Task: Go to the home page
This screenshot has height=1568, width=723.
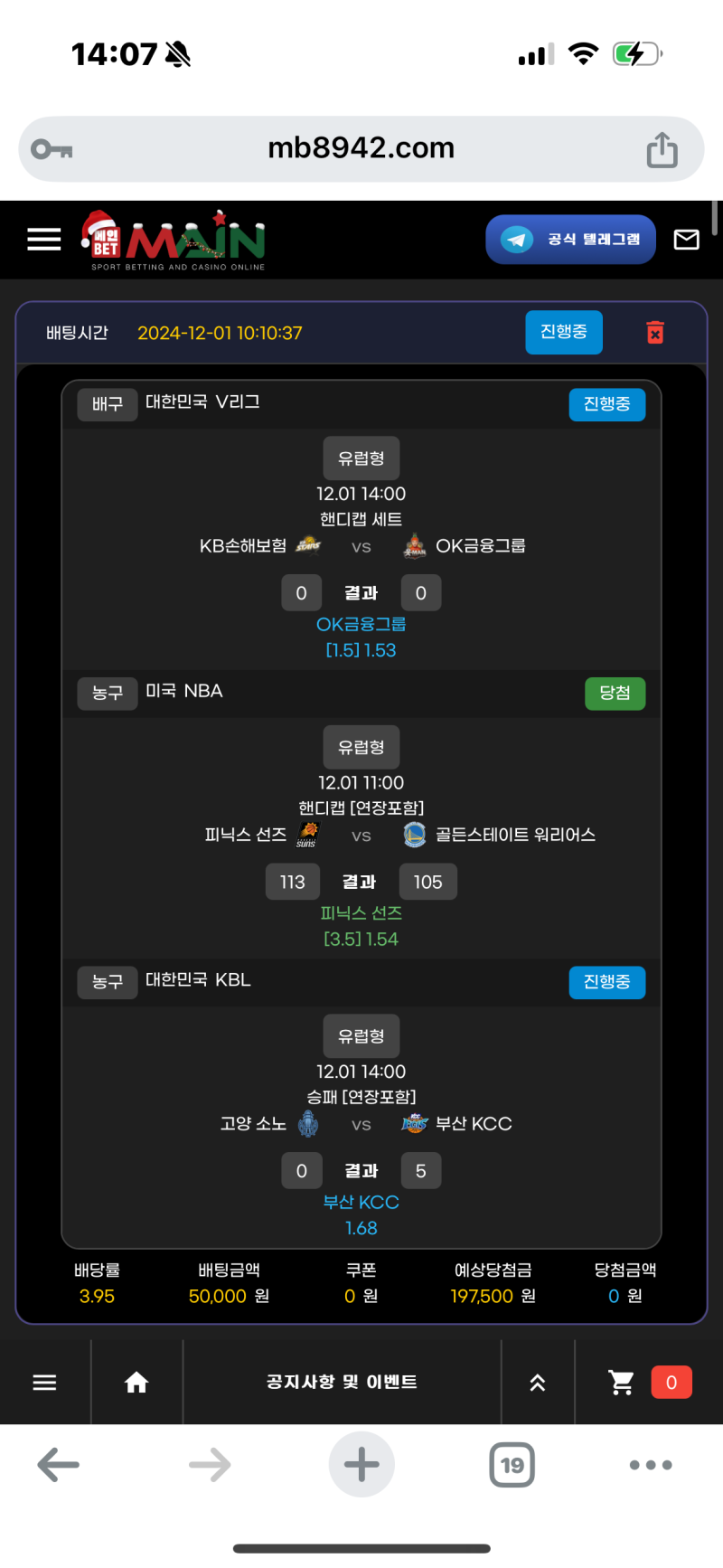Action: coord(136,1382)
